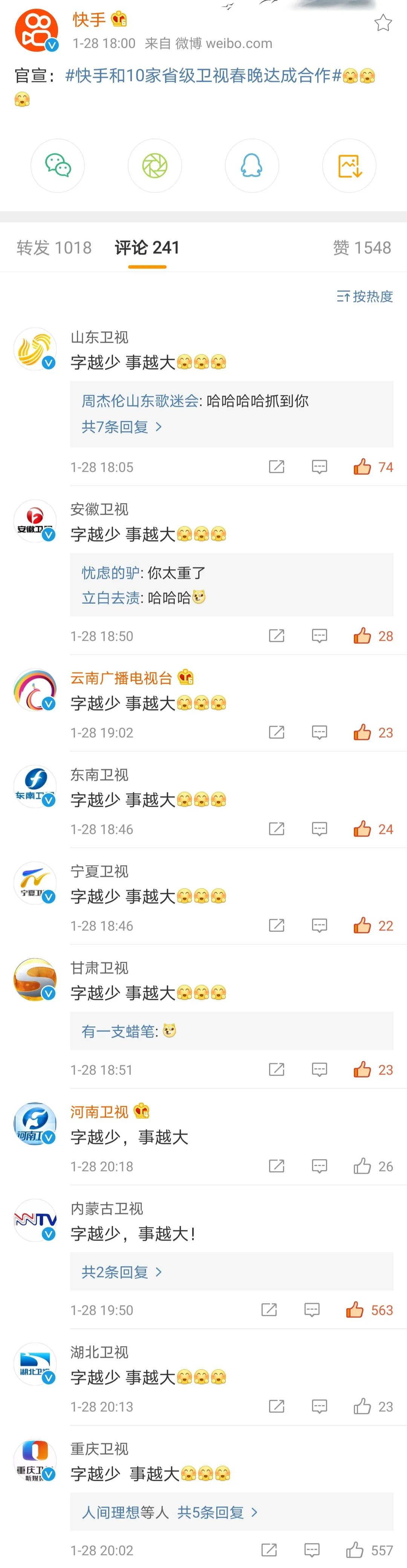Share the post to WeChat
407x1568 pixels.
58,166
